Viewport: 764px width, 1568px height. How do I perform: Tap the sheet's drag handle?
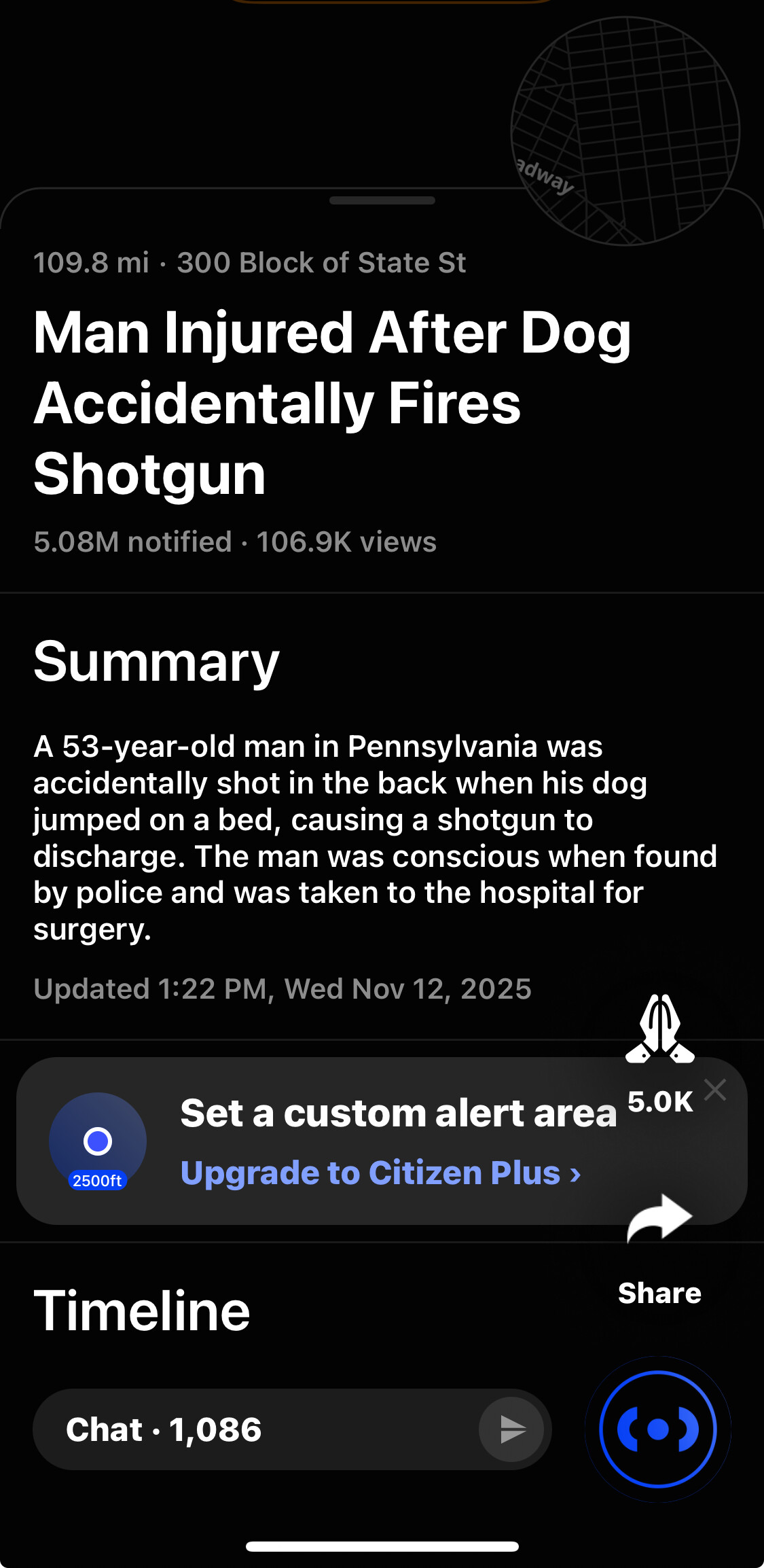click(x=382, y=200)
